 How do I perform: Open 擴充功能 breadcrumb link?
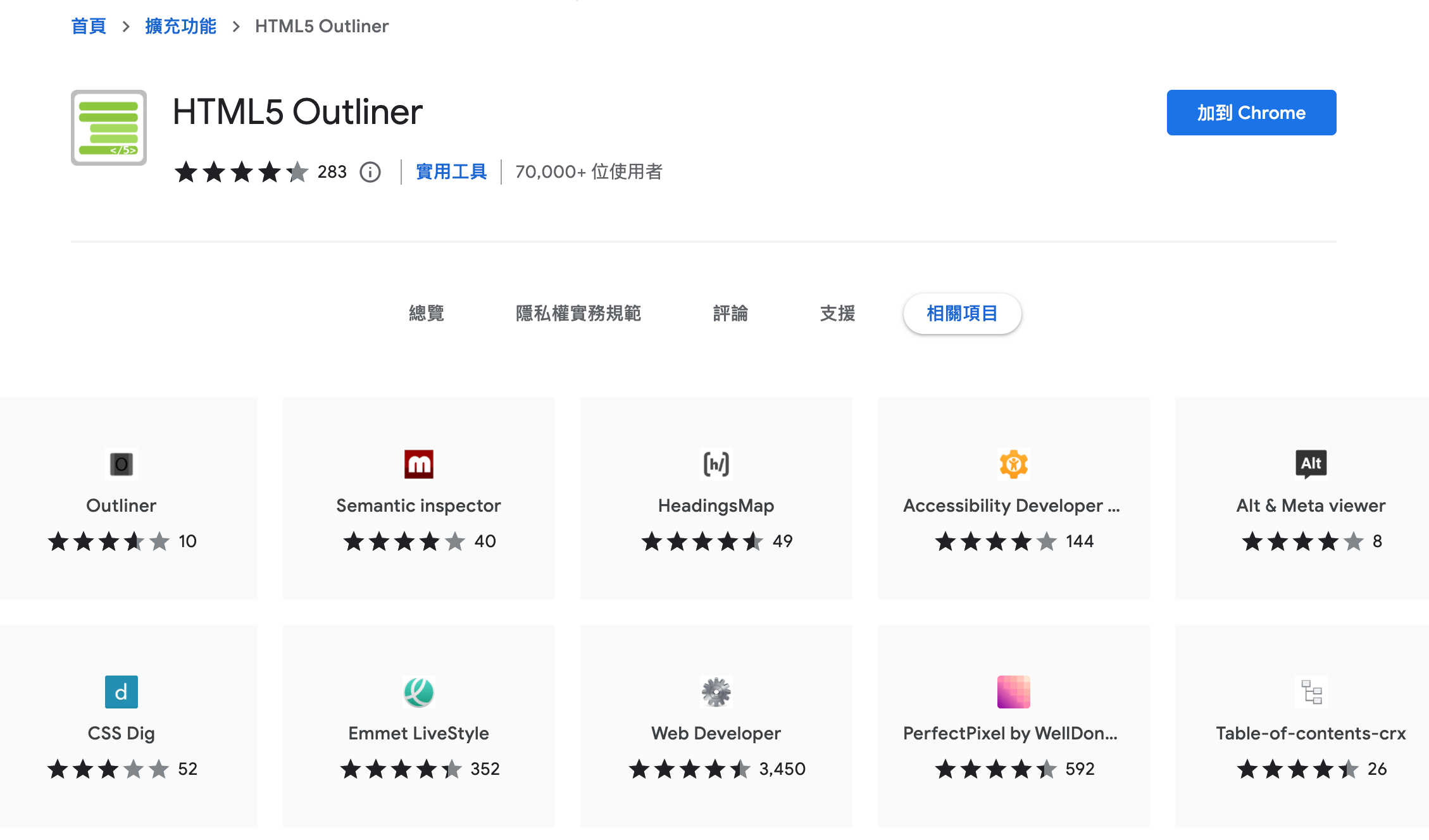(180, 26)
